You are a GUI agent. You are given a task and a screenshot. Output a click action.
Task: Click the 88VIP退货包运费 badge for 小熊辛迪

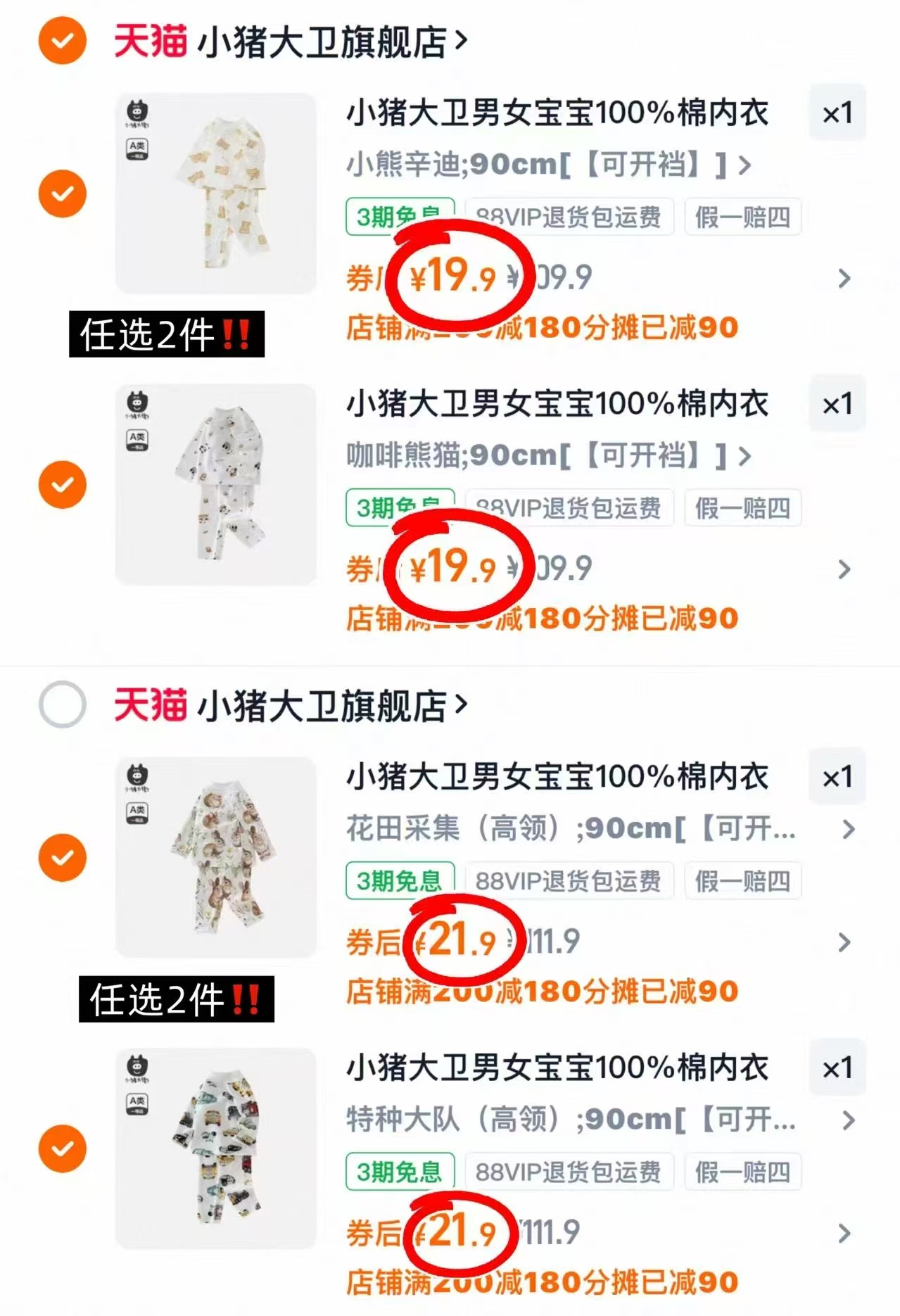(x=571, y=218)
